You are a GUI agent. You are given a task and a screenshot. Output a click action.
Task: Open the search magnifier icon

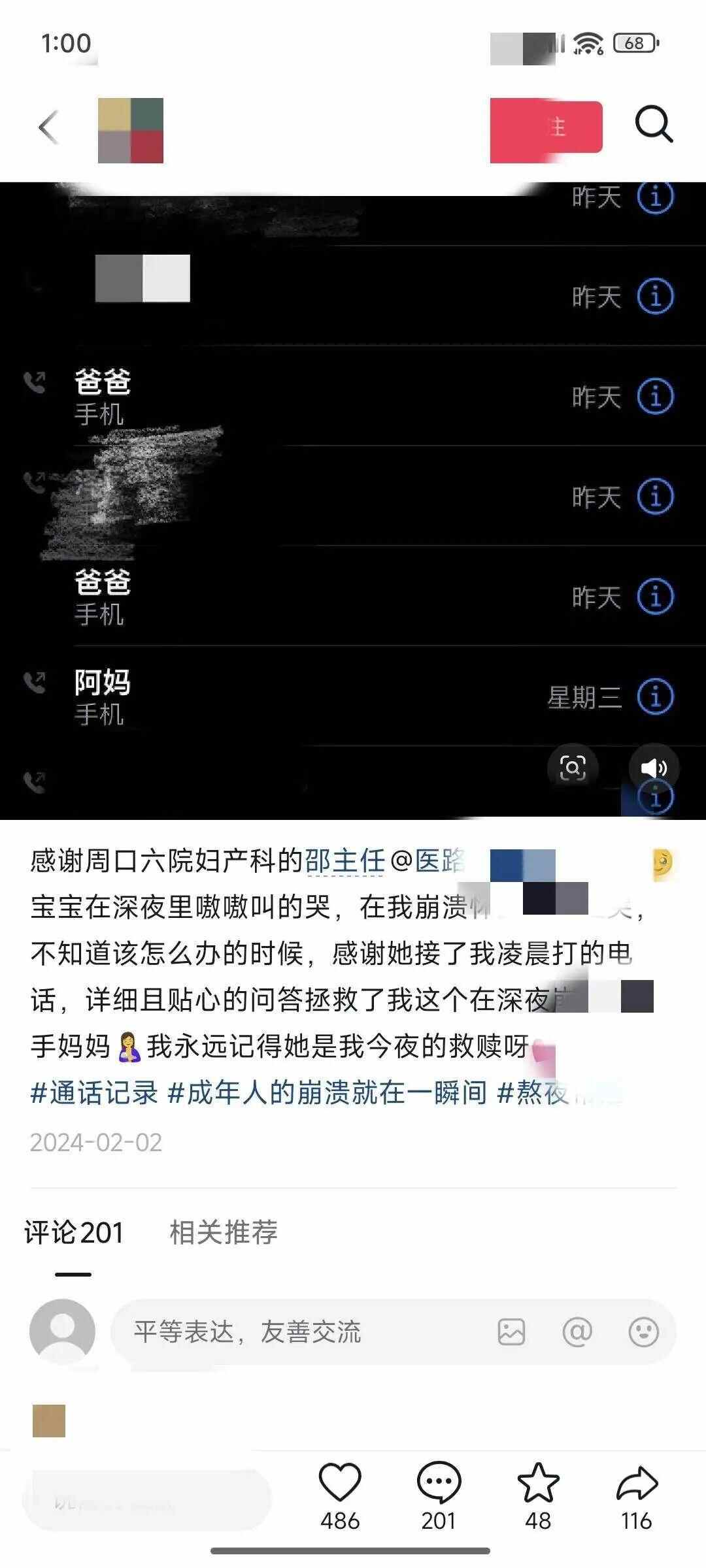(654, 124)
